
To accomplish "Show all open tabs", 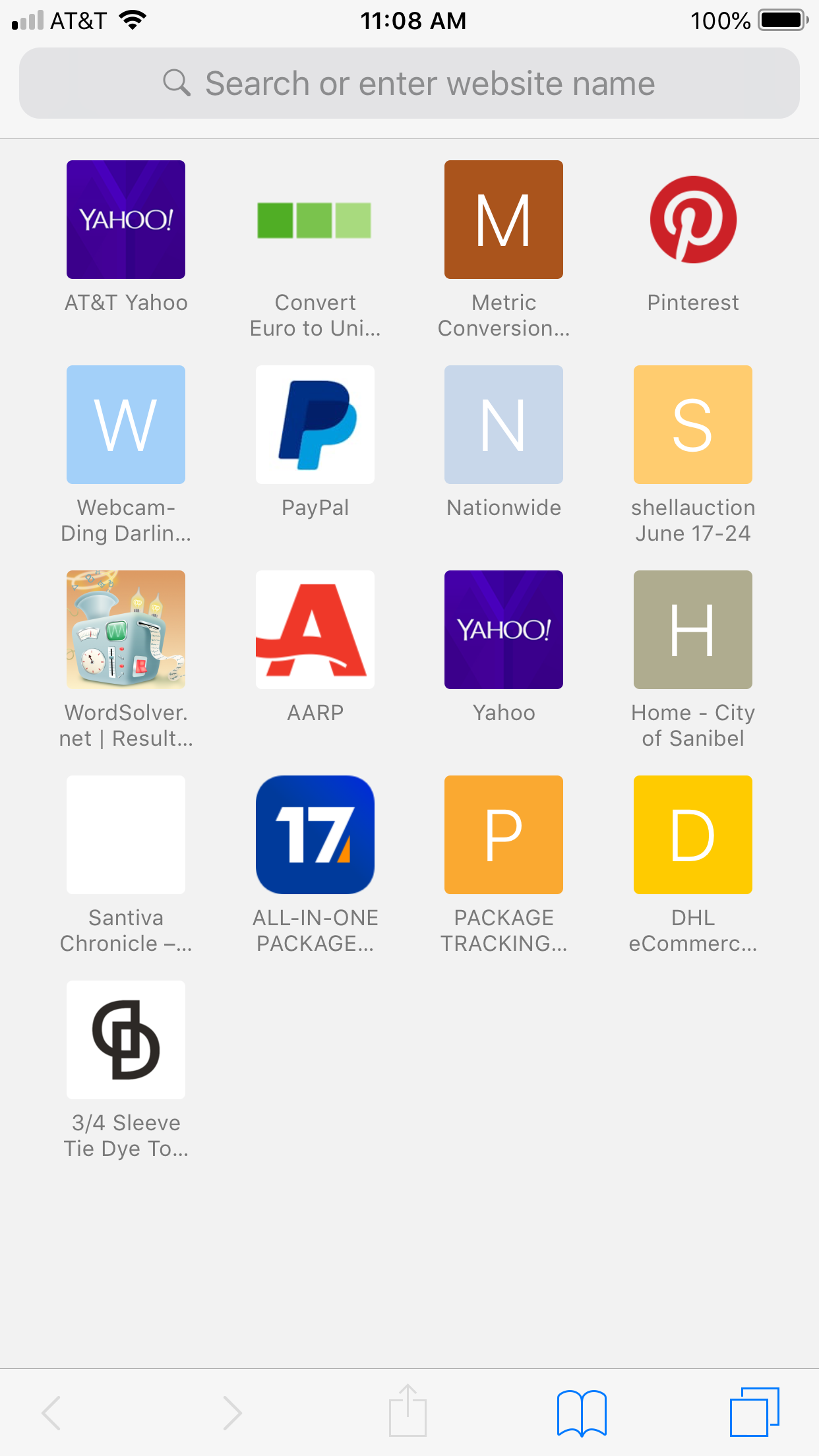I will click(x=754, y=1412).
